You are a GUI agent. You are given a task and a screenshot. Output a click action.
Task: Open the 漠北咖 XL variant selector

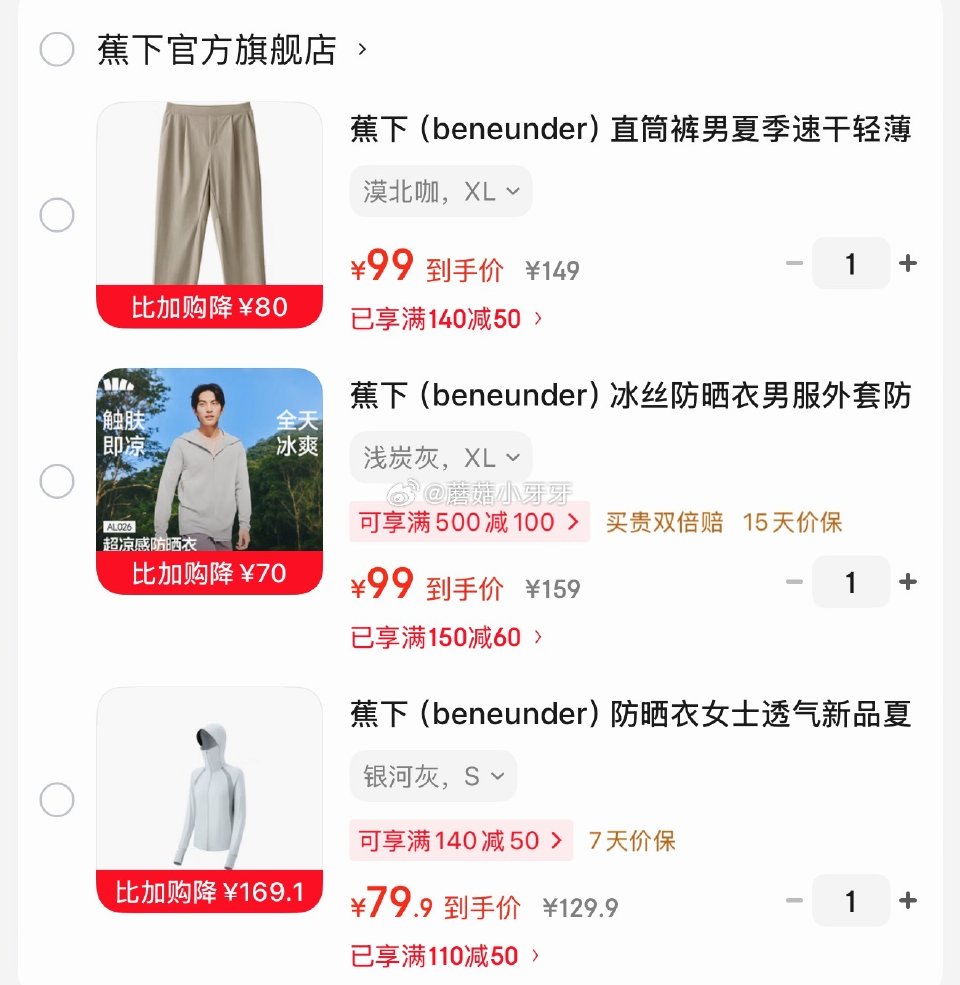coord(440,190)
